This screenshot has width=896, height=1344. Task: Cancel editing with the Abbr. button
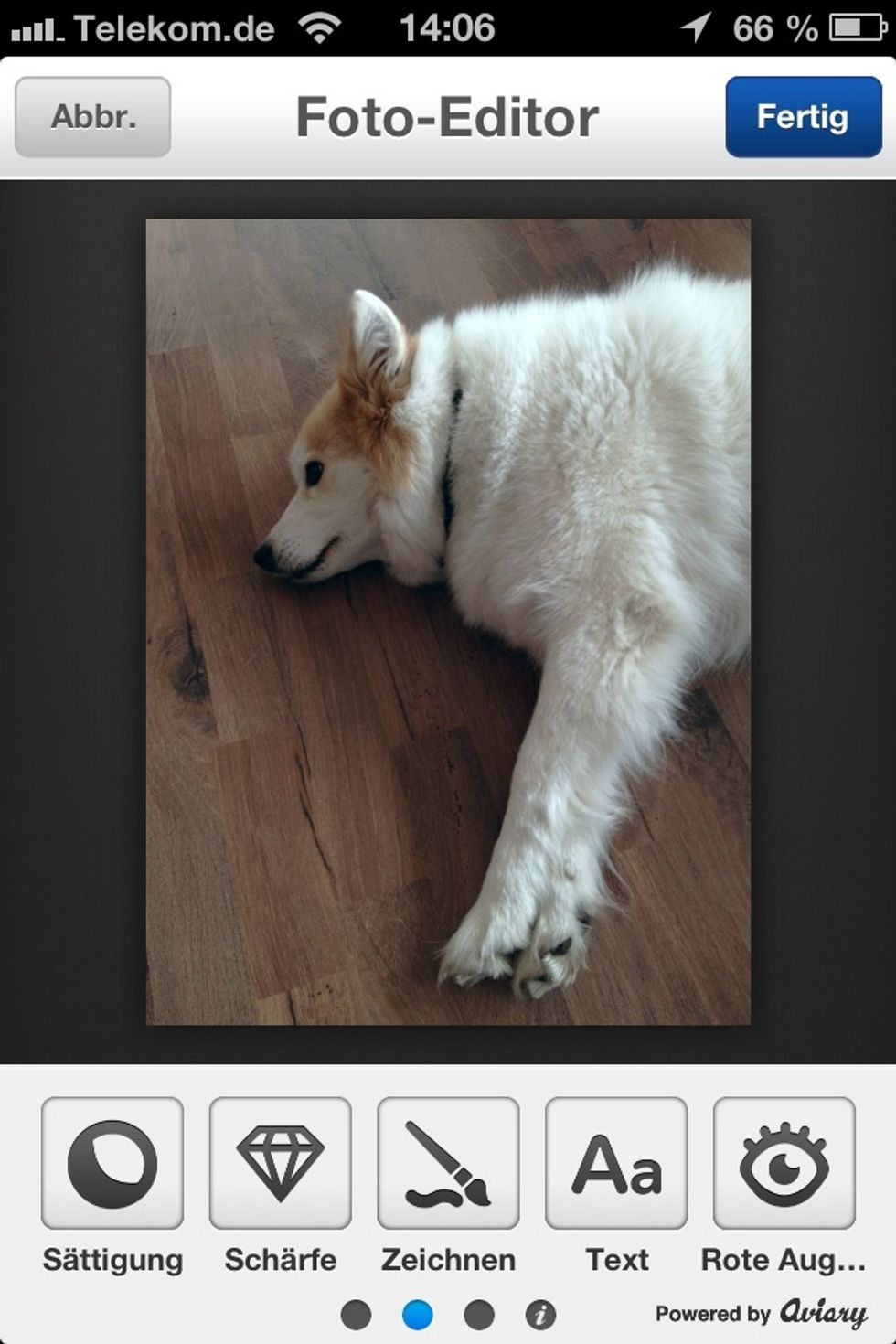[92, 117]
